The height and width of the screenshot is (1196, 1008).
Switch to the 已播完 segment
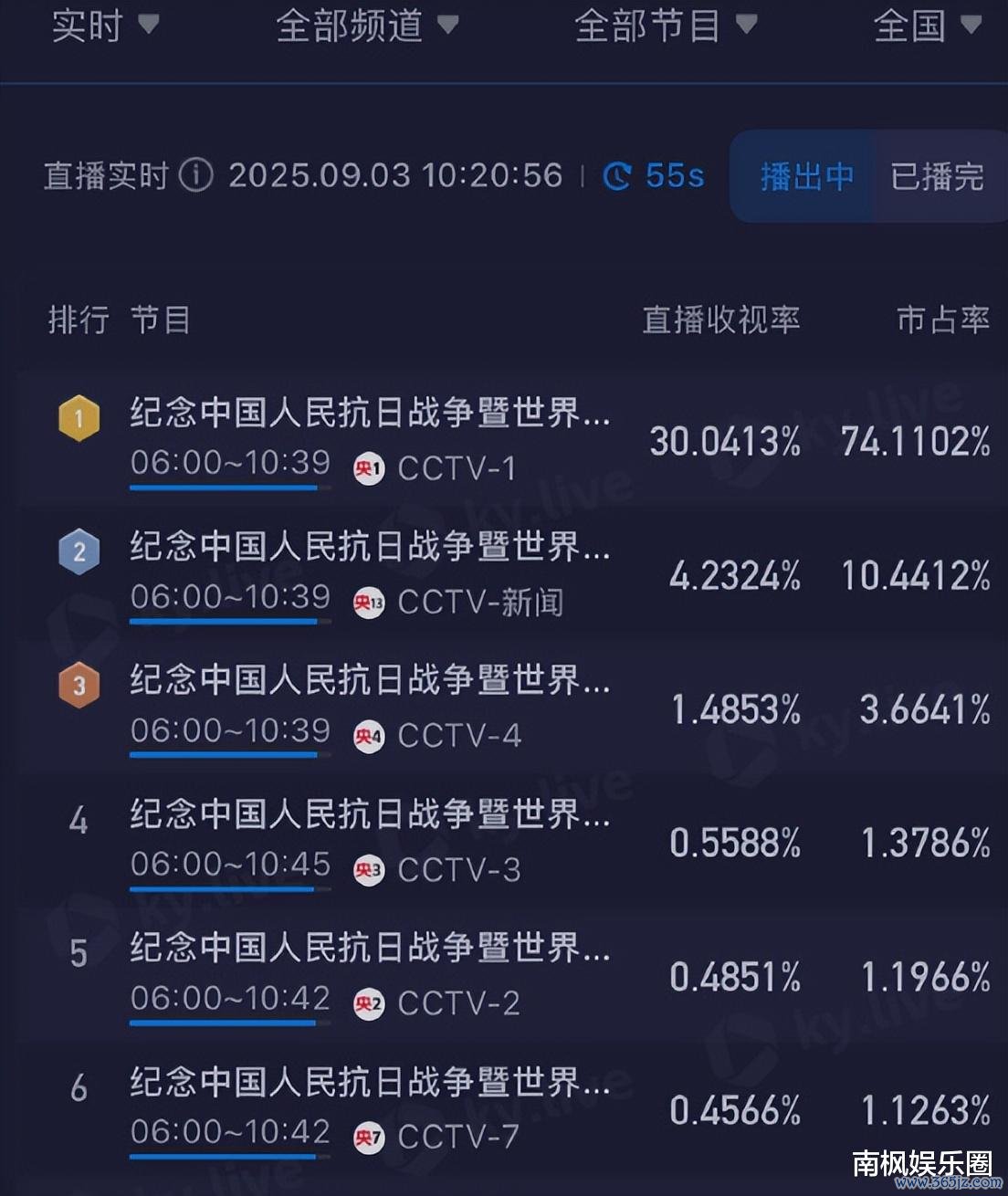[937, 176]
